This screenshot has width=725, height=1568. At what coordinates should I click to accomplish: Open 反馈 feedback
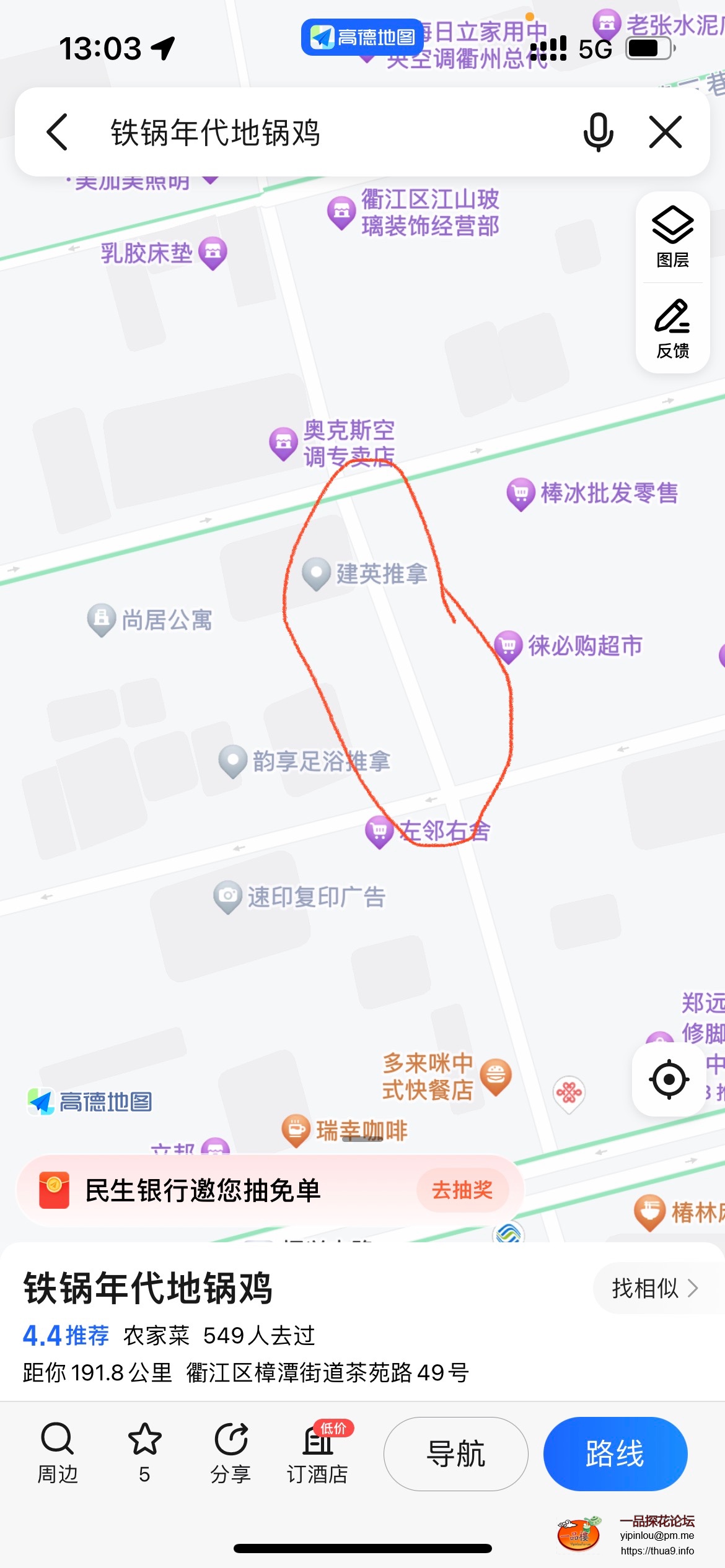click(672, 329)
